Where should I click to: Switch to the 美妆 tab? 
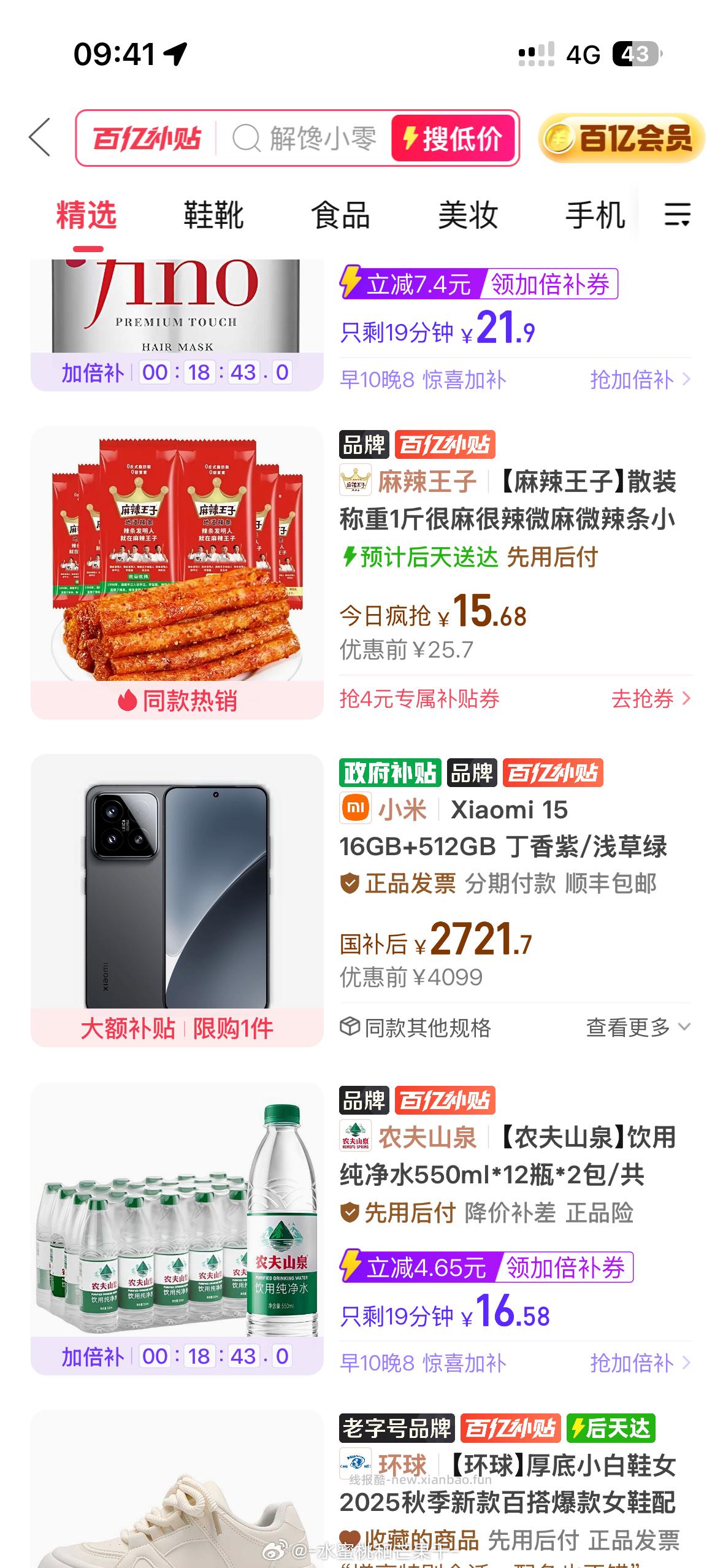pyautogui.click(x=469, y=215)
